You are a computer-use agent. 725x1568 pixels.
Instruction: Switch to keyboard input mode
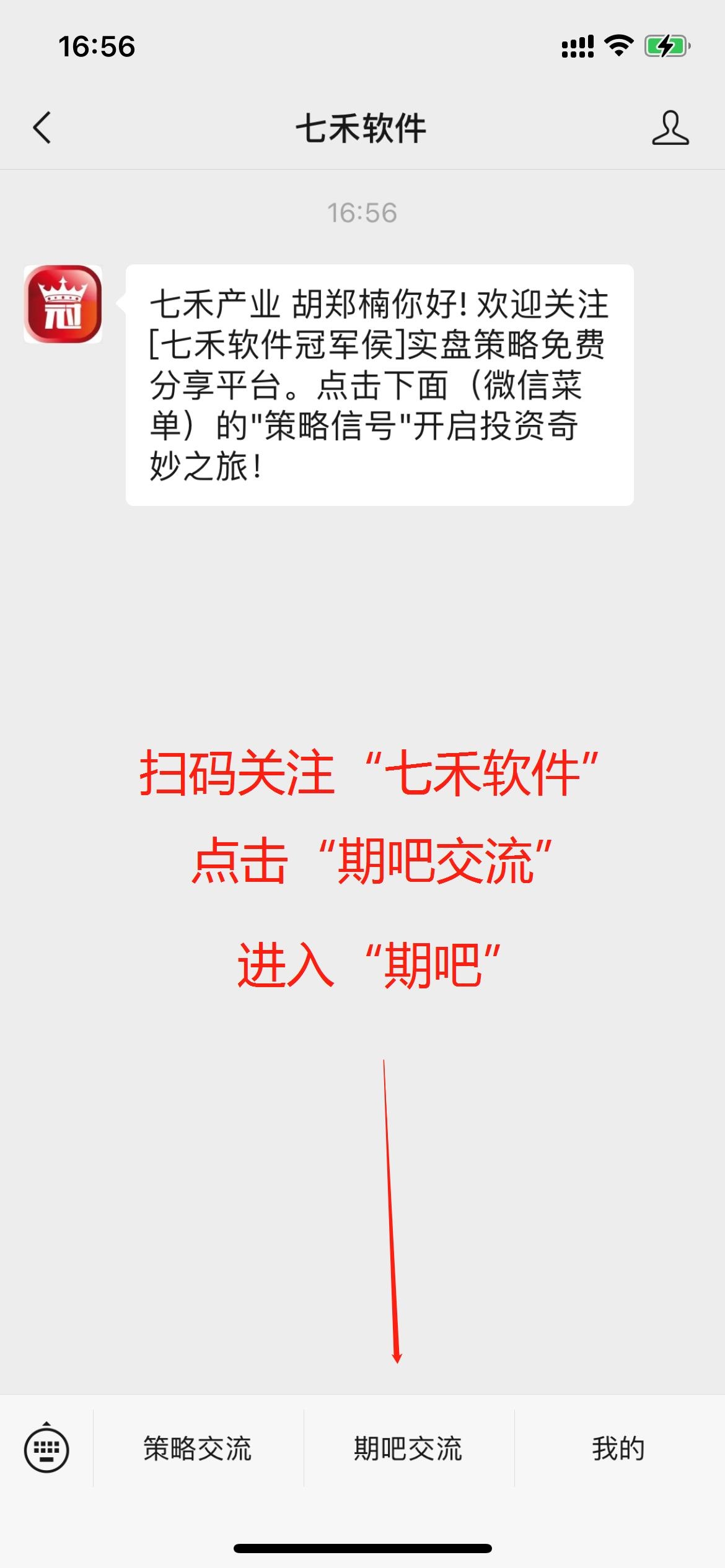(46, 1450)
